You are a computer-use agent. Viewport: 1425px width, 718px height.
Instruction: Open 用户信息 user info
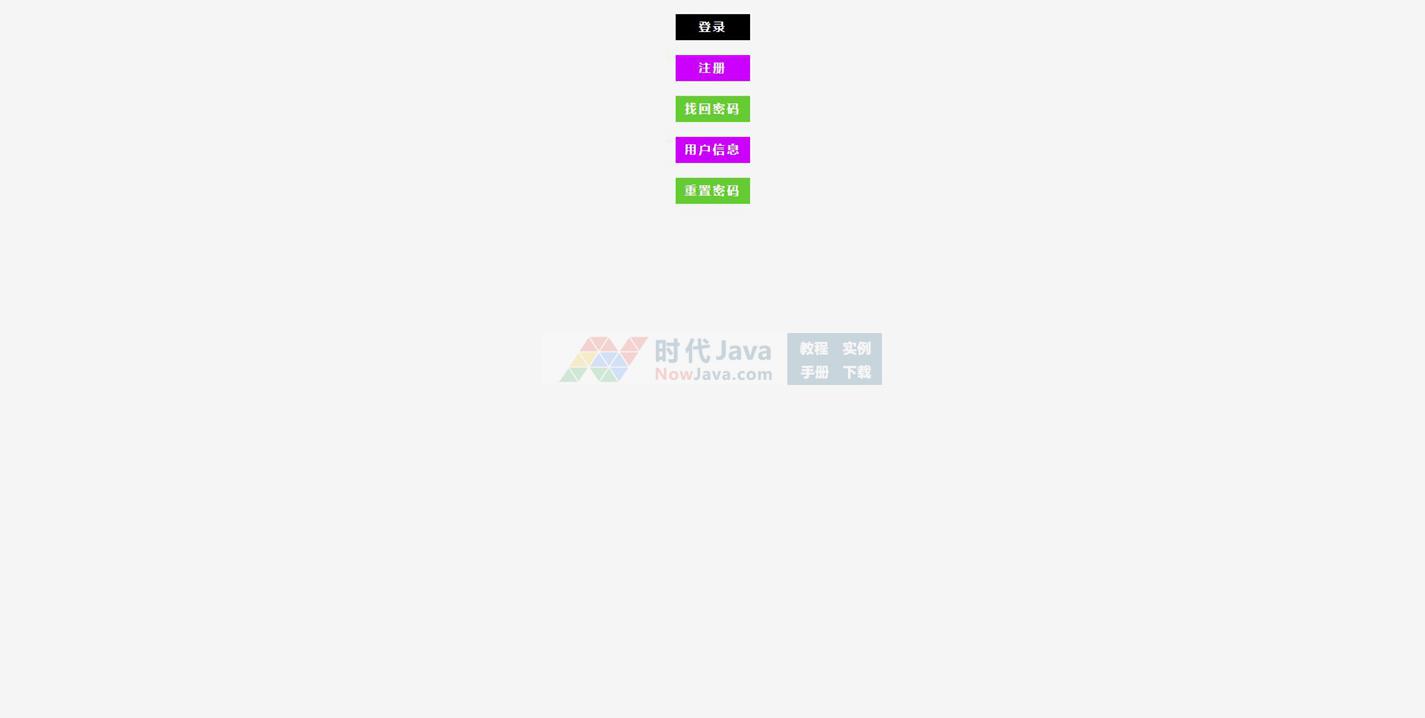[x=712, y=150]
